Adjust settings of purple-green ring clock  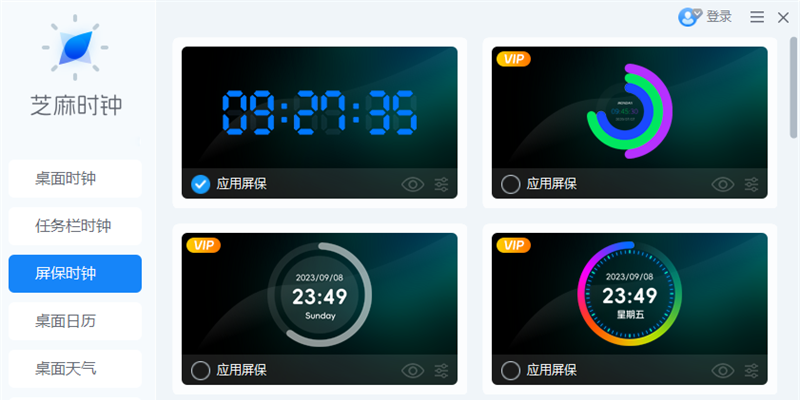click(x=752, y=184)
